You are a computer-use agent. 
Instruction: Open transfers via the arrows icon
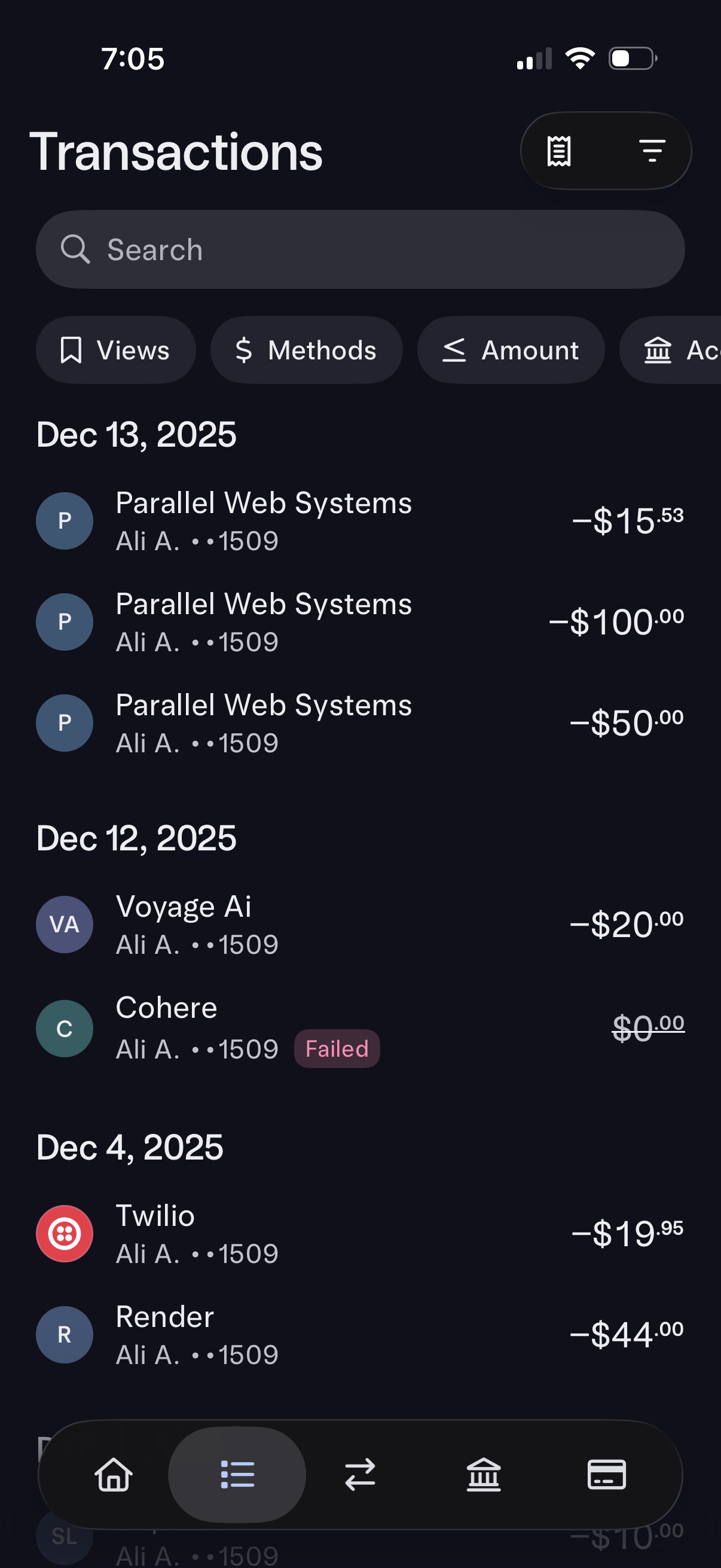pyautogui.click(x=359, y=1474)
